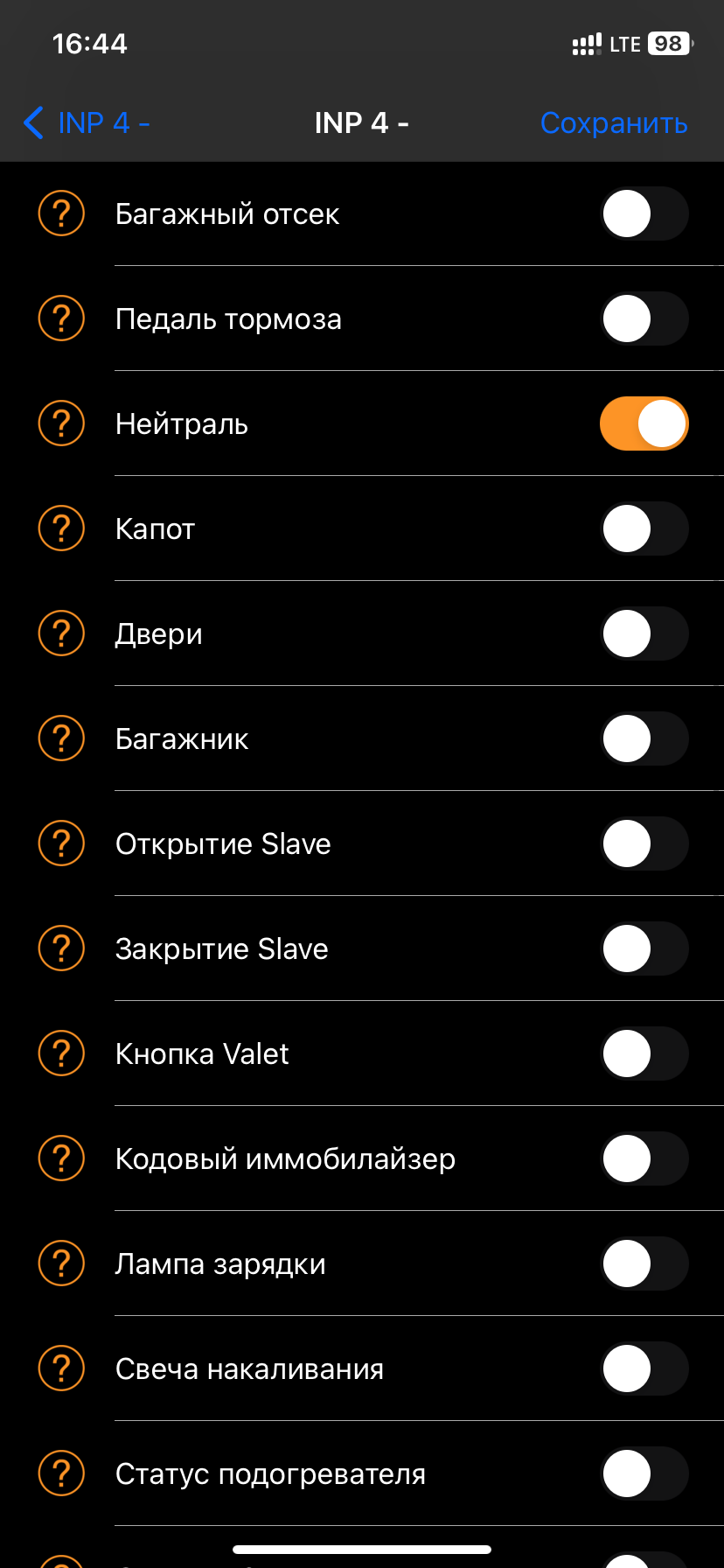The height and width of the screenshot is (1568, 724).
Task: Enable the Багажный отсек switch
Action: pyautogui.click(x=644, y=213)
